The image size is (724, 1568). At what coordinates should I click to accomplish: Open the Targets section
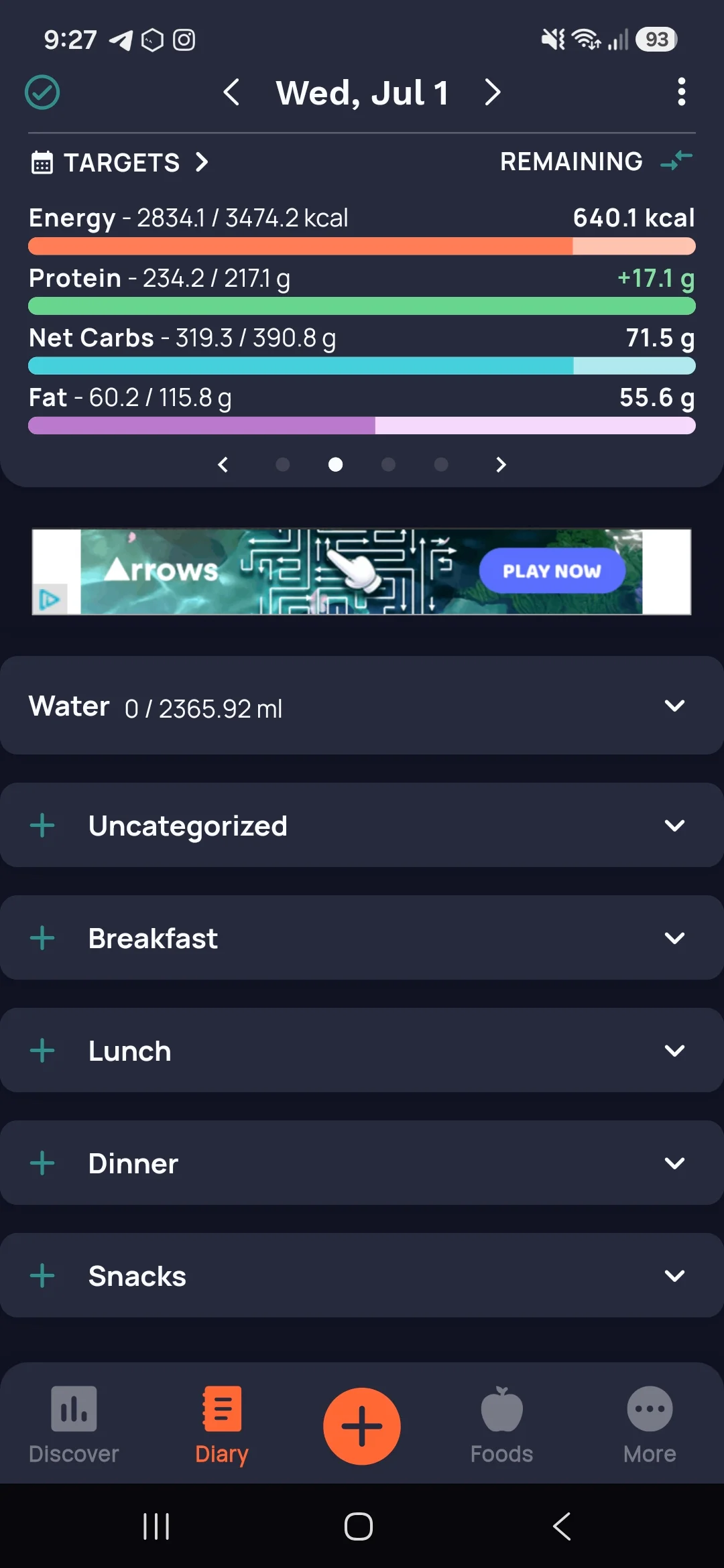pos(120,162)
